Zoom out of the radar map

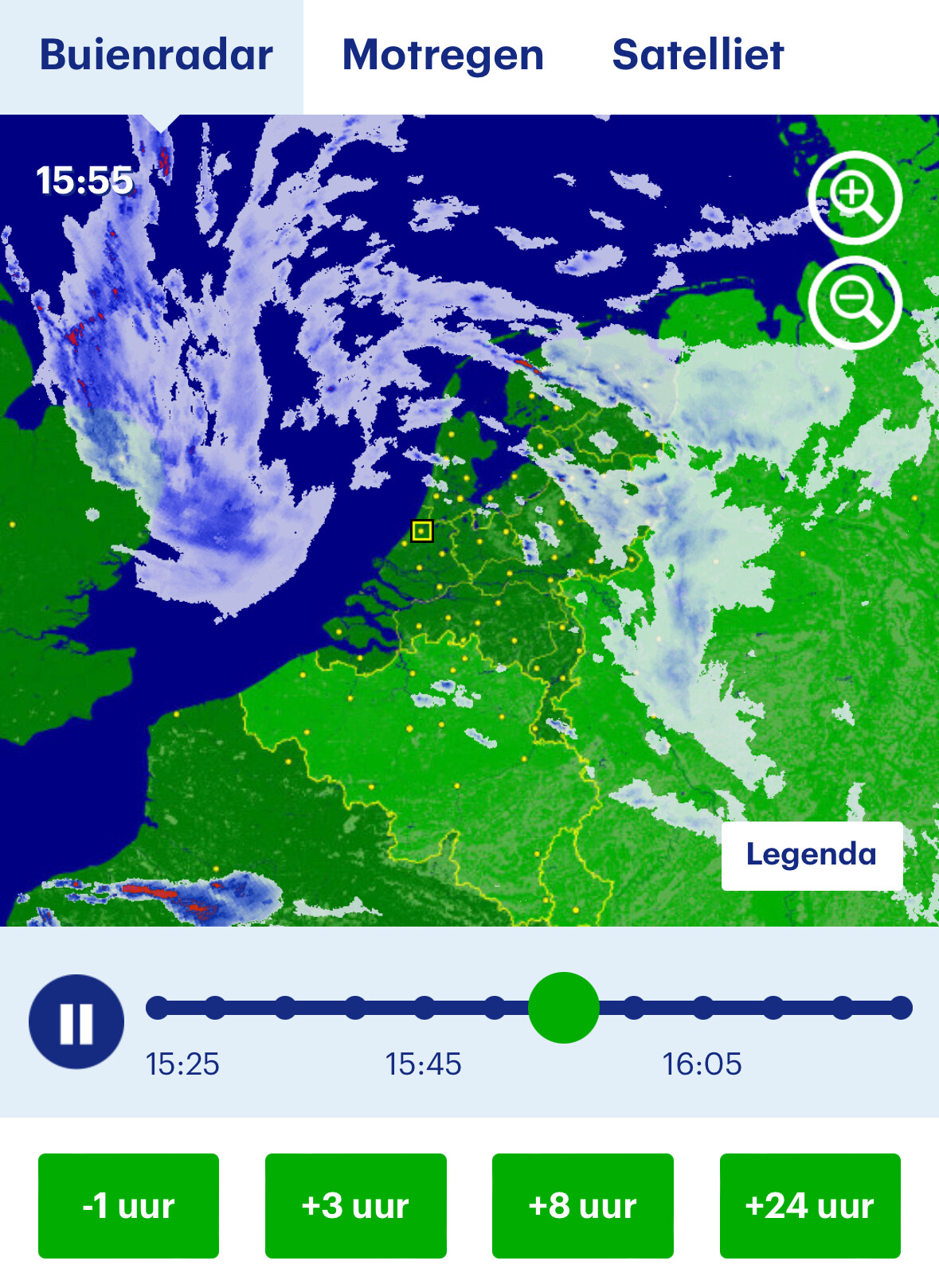[x=855, y=302]
